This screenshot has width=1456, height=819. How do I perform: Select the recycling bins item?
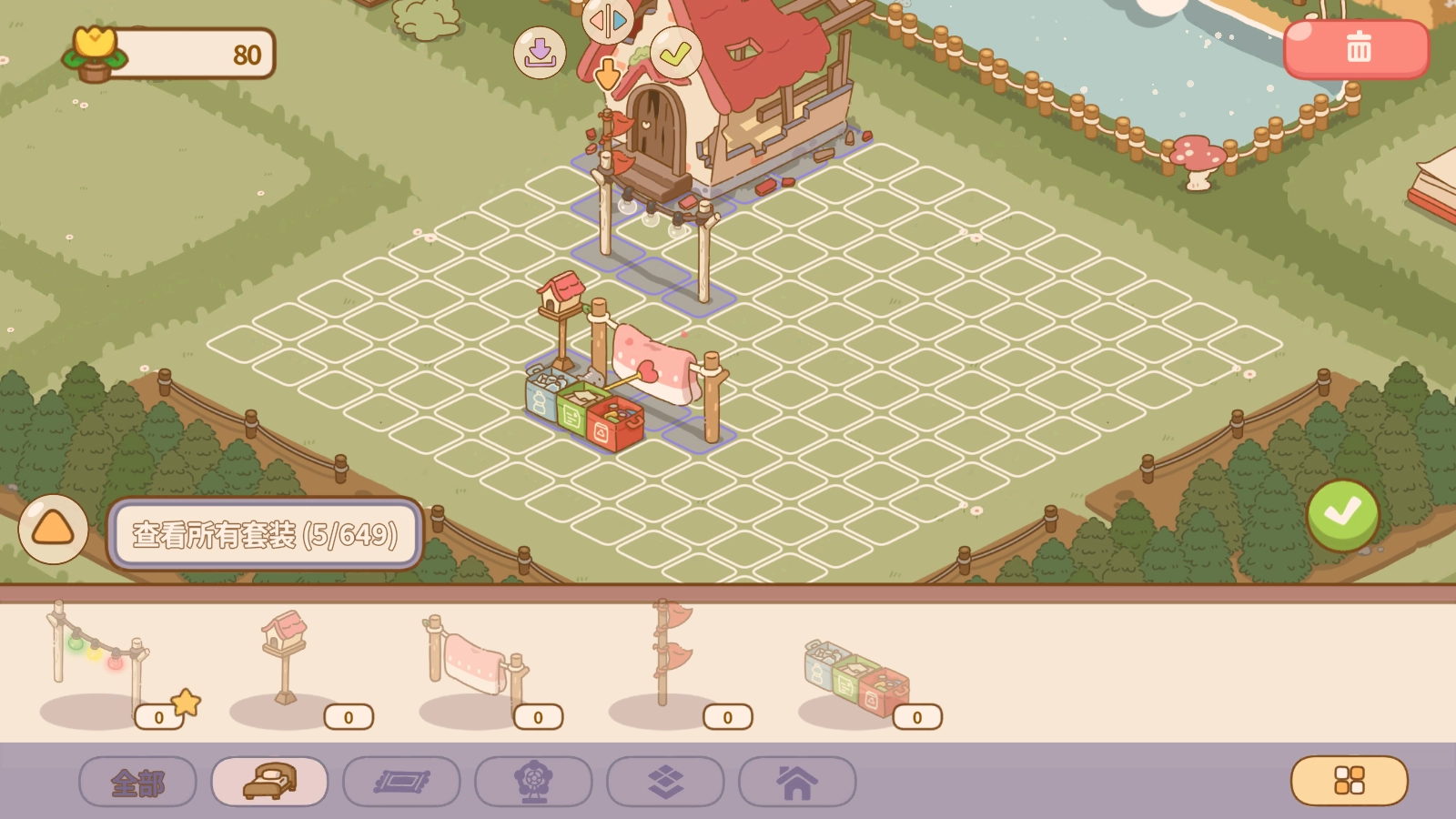(x=857, y=678)
